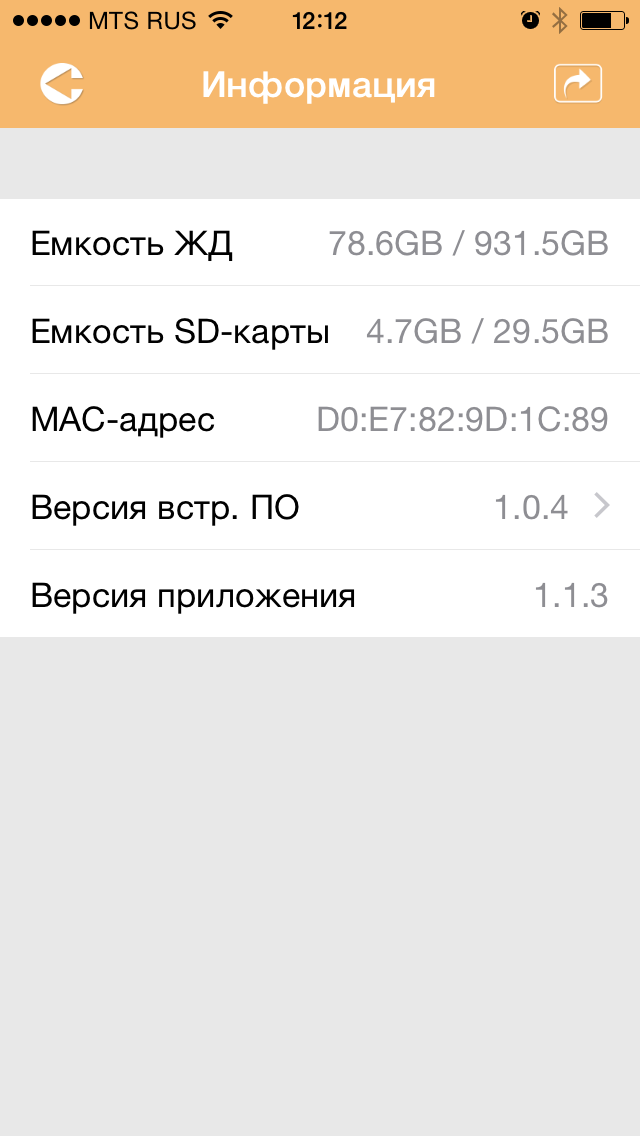Go back using the arrow icon
The height and width of the screenshot is (1136, 640).
click(62, 84)
